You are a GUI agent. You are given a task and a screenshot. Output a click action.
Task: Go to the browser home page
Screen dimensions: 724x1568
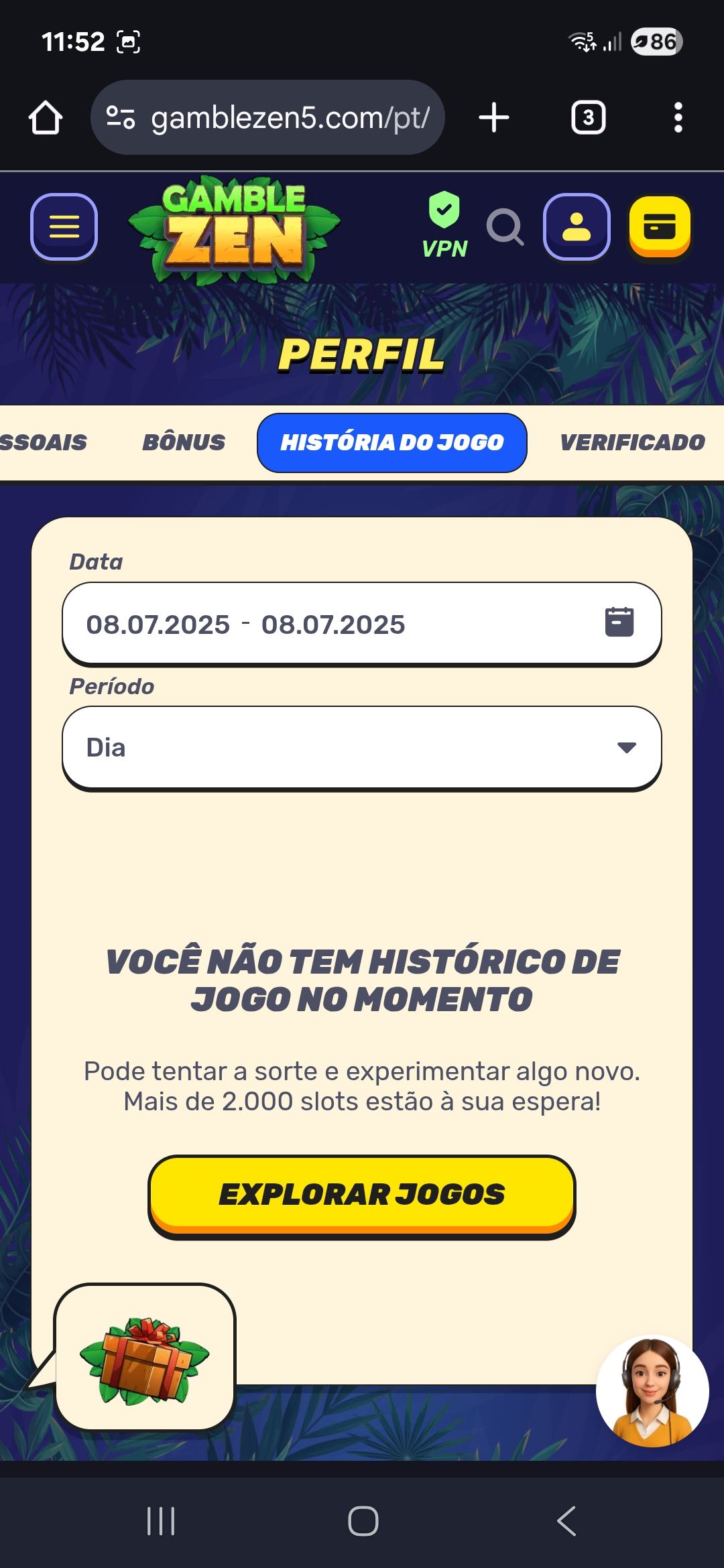[46, 118]
